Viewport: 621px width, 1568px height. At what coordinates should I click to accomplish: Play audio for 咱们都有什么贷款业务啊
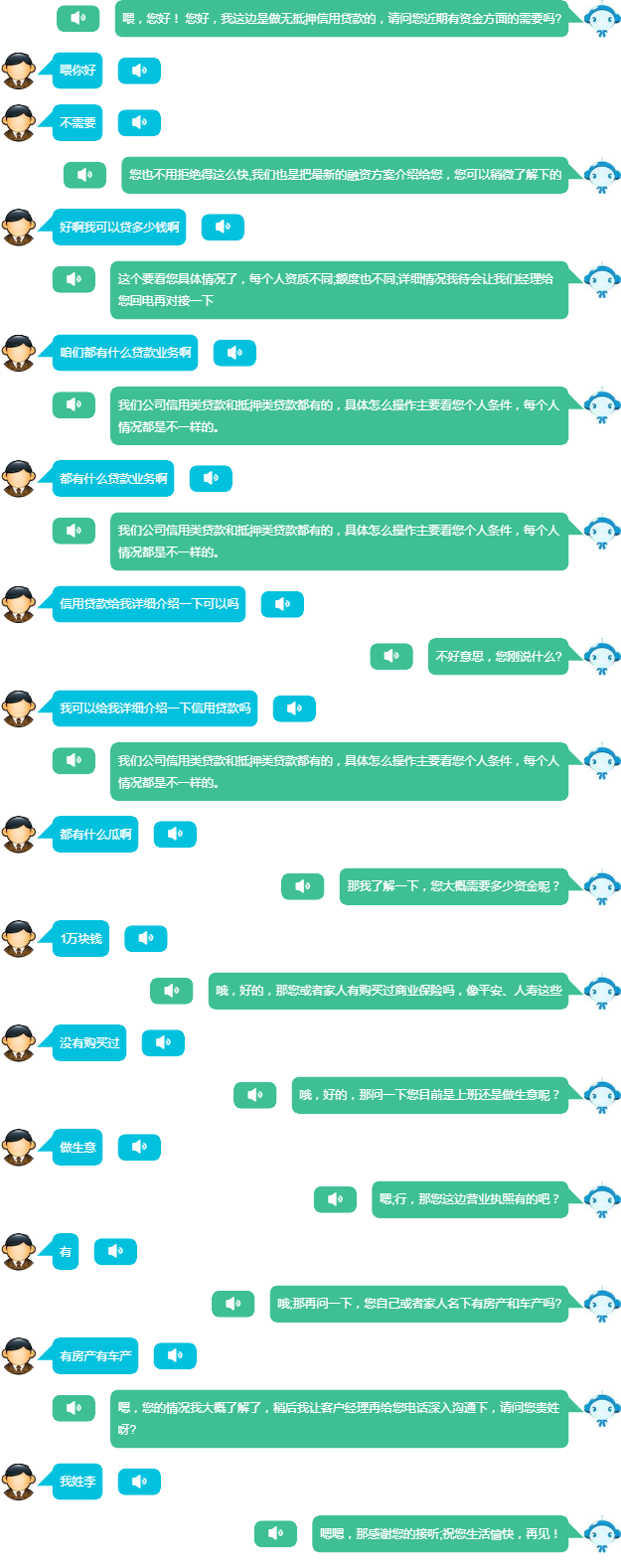point(234,353)
